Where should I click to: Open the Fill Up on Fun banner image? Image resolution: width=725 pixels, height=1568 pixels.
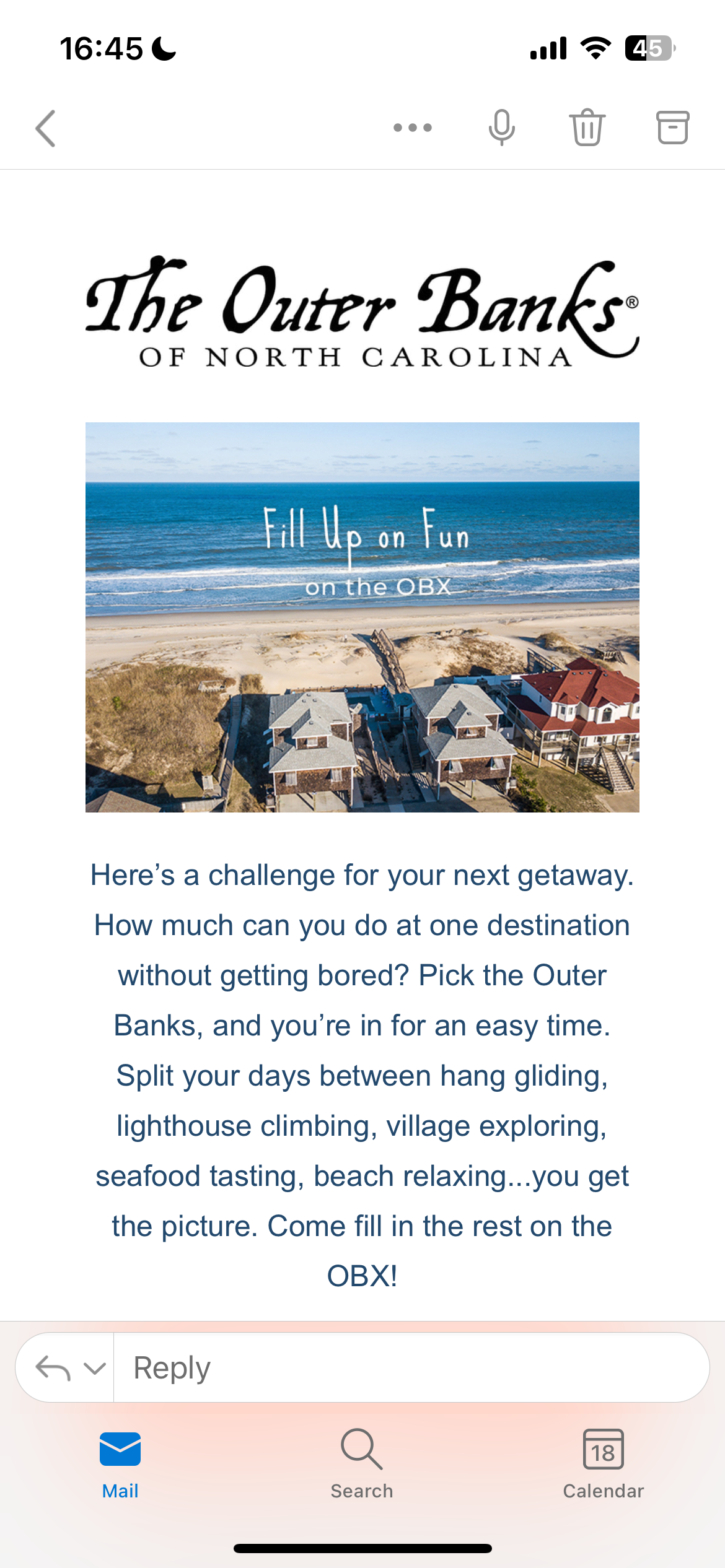362,617
